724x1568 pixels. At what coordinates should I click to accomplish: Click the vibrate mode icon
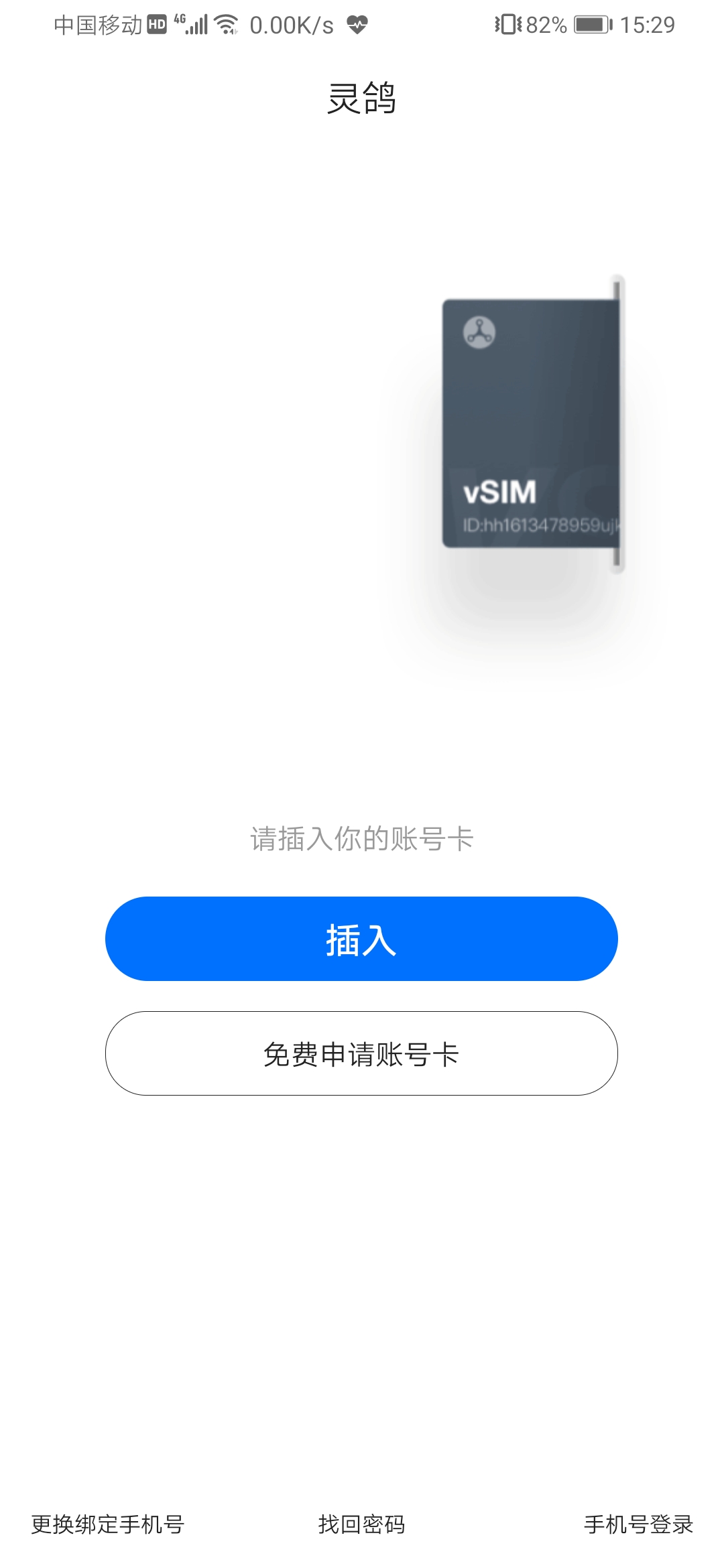509,24
